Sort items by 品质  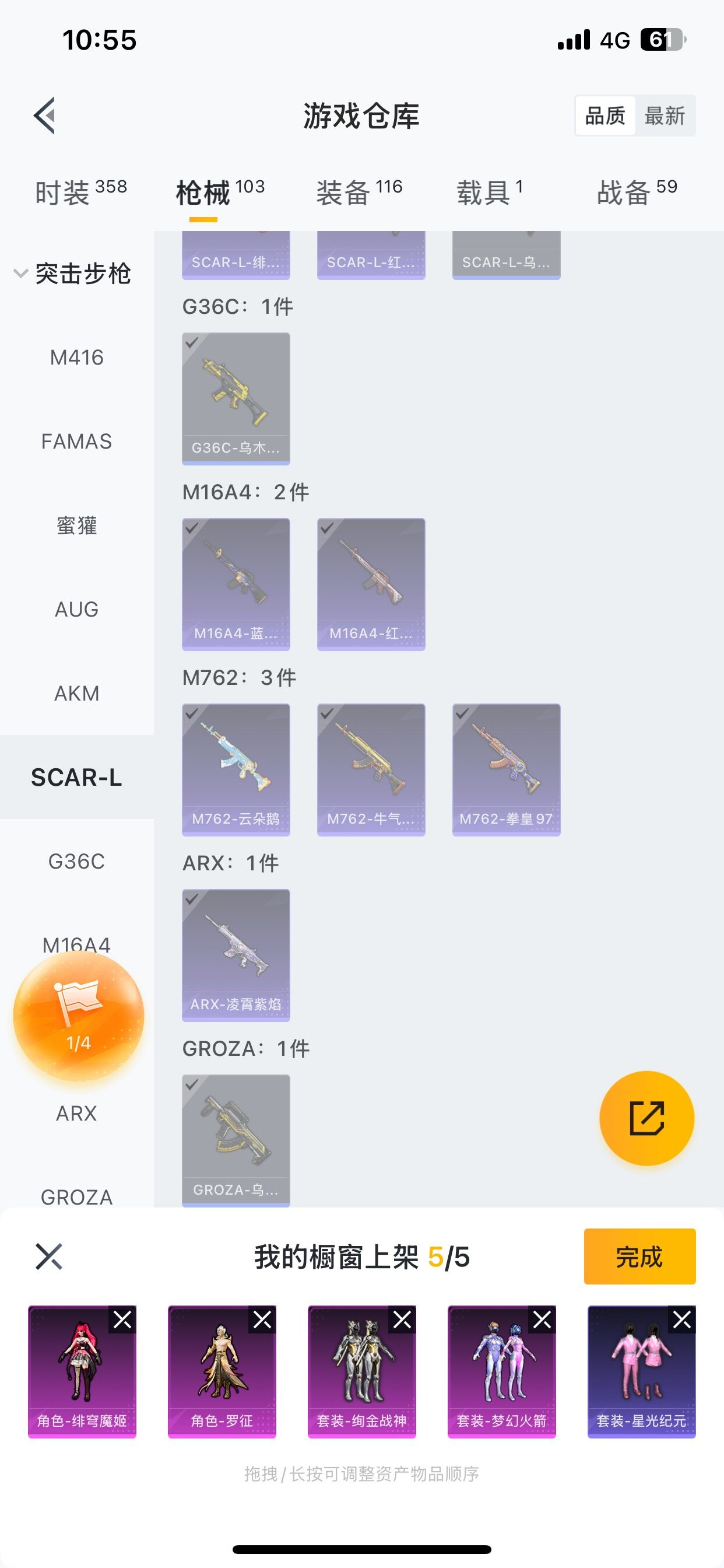[604, 116]
